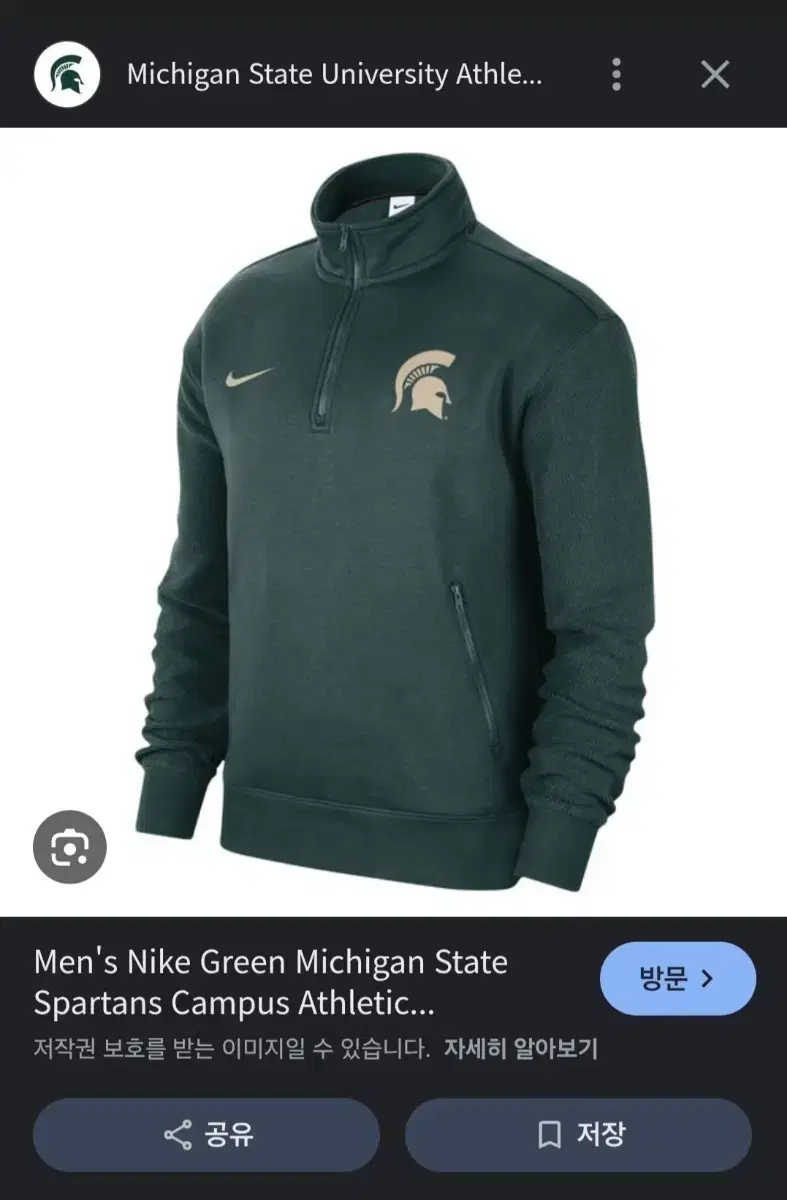Image resolution: width=787 pixels, height=1200 pixels.
Task: Save the image with the 저장 button
Action: pos(579,1134)
